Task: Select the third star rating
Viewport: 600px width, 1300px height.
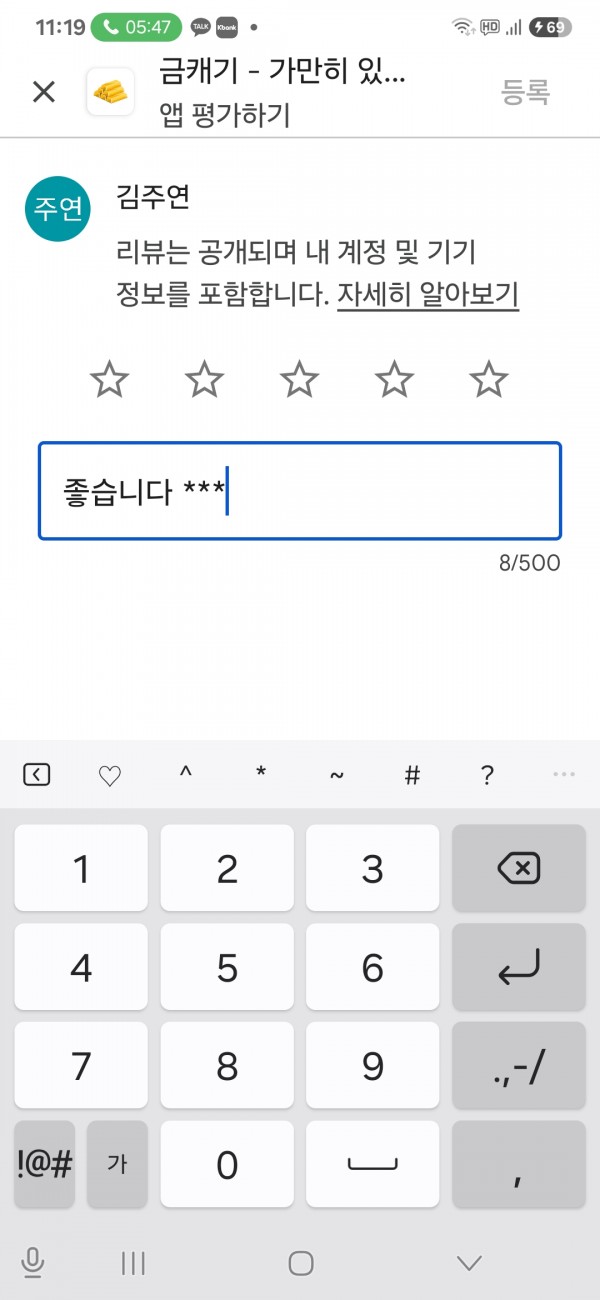Action: 299,380
